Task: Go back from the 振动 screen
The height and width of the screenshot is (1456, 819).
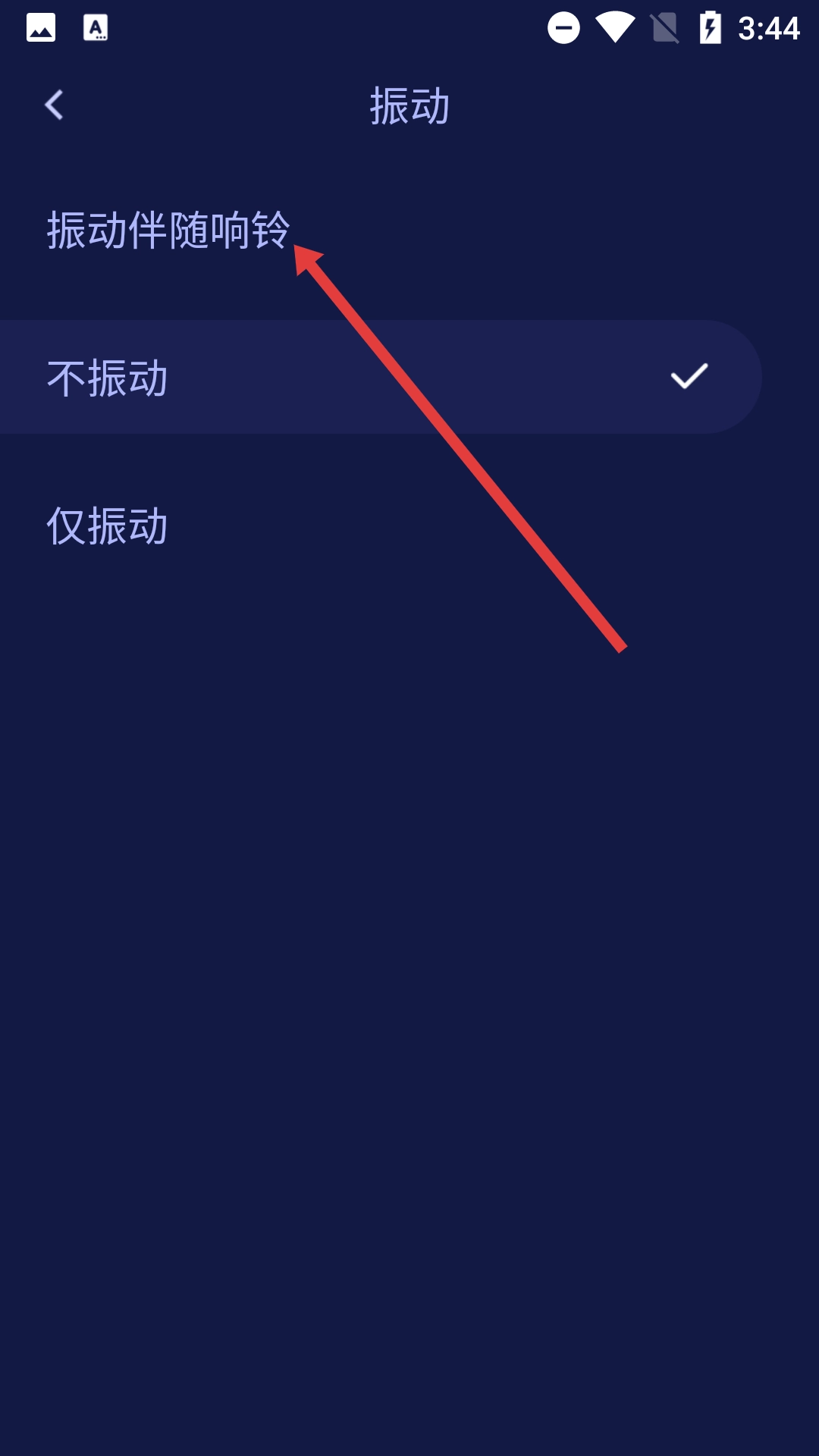Action: click(x=54, y=105)
